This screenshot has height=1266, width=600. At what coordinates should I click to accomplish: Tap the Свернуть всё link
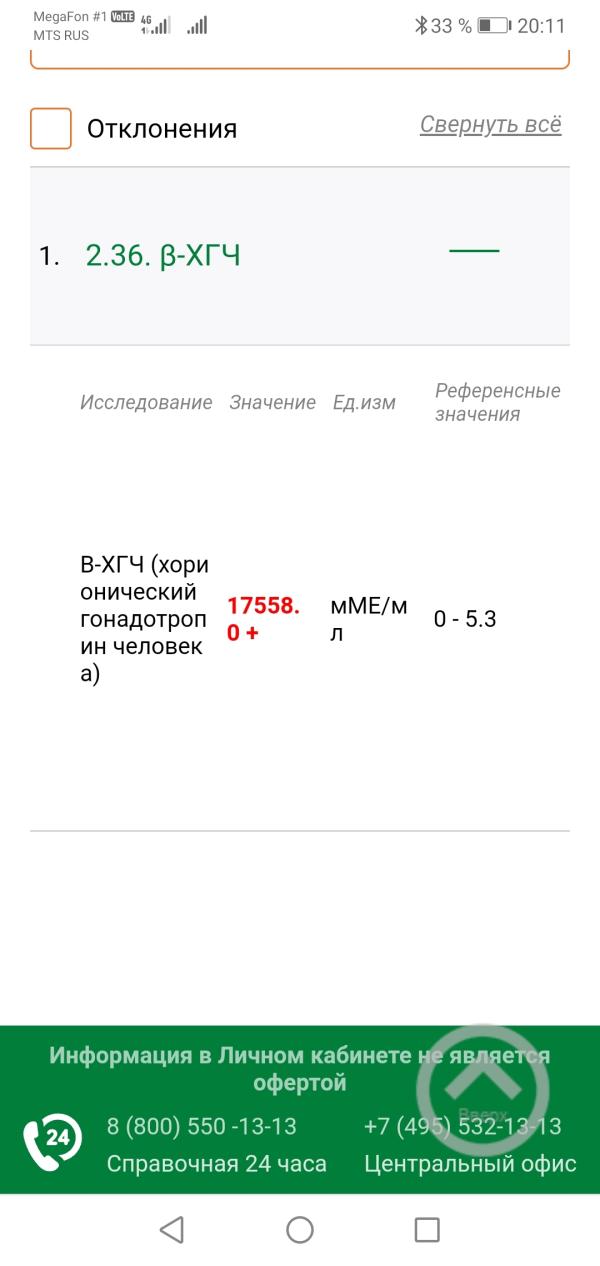pos(490,125)
